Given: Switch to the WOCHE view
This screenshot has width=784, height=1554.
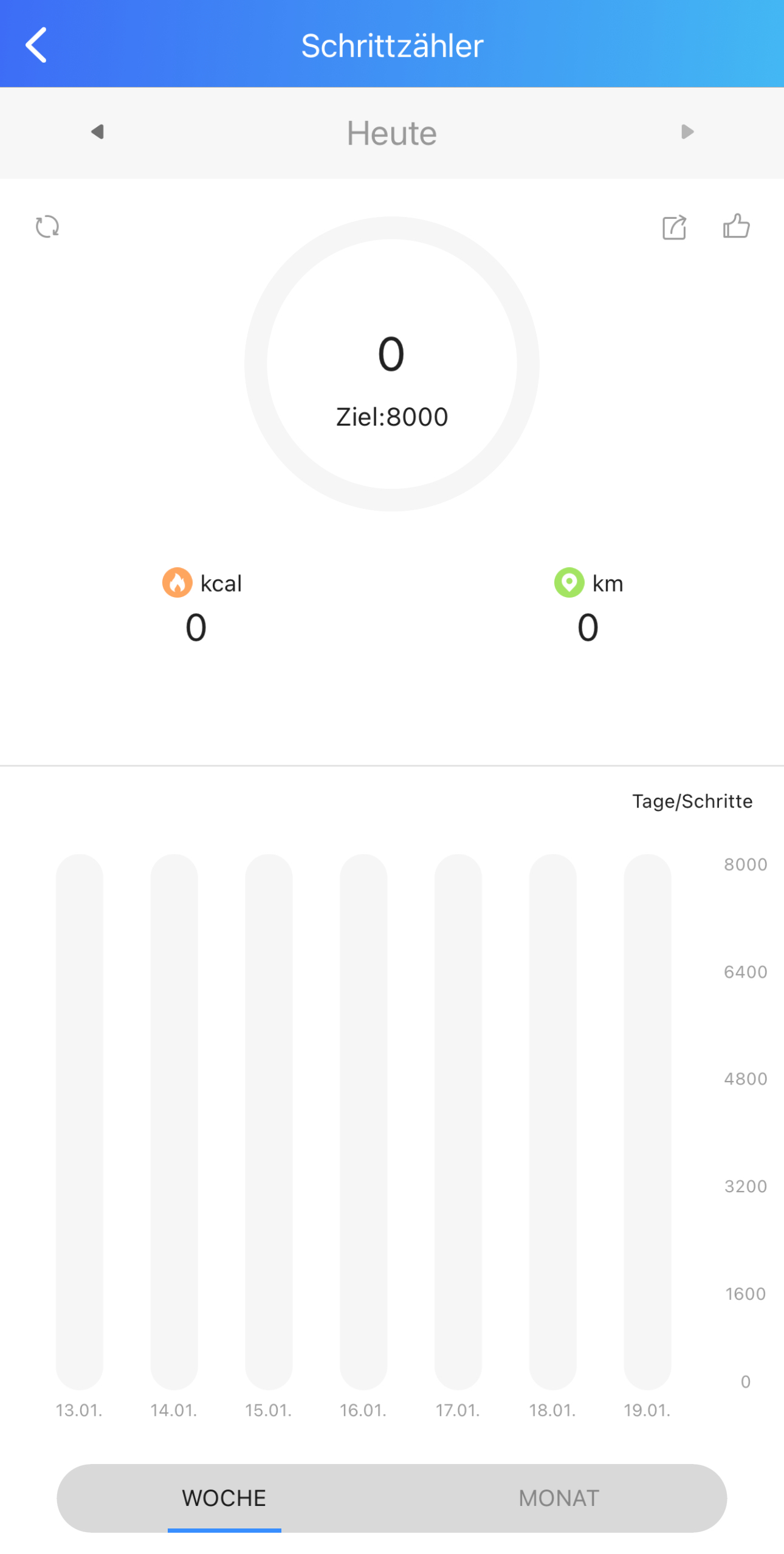Looking at the screenshot, I should (224, 1498).
